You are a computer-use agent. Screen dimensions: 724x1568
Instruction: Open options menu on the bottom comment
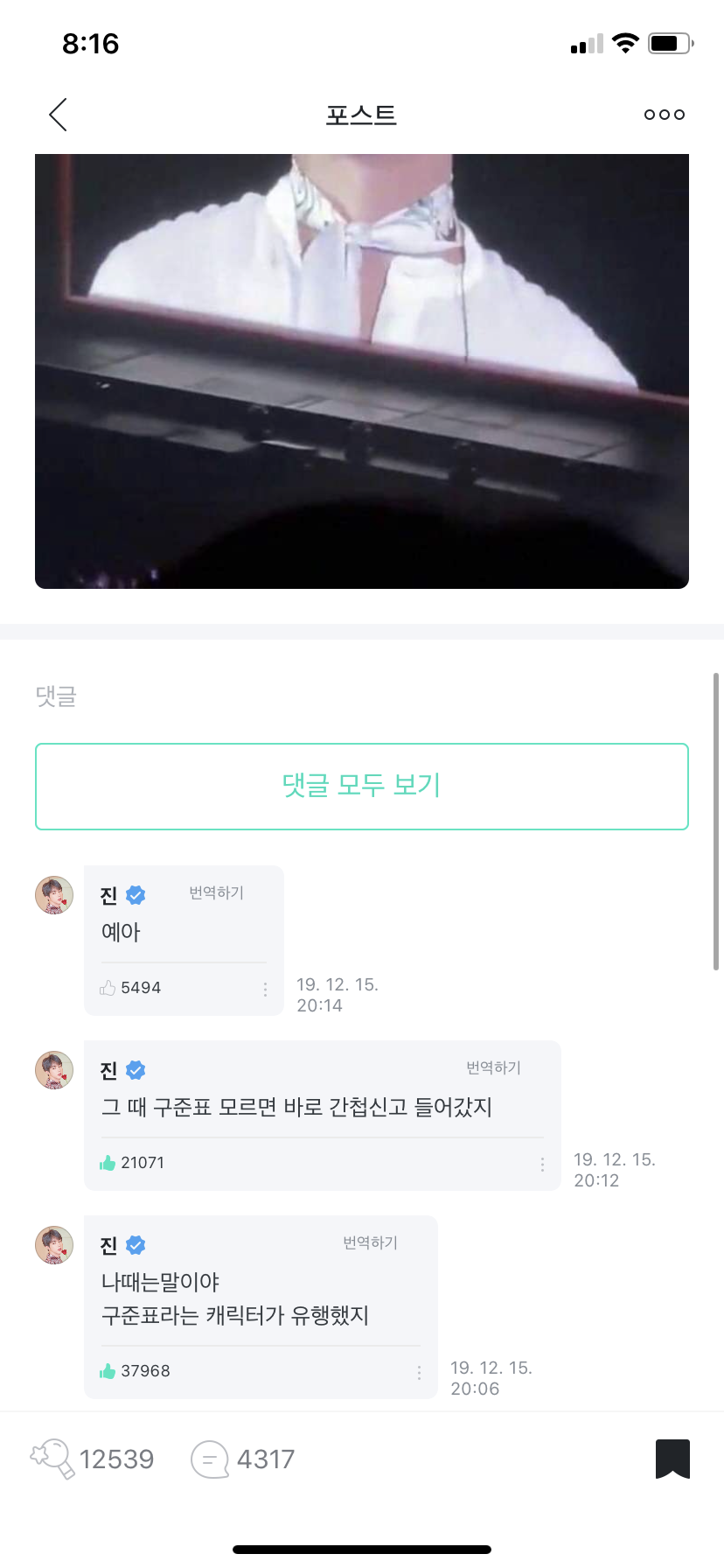coord(418,1372)
